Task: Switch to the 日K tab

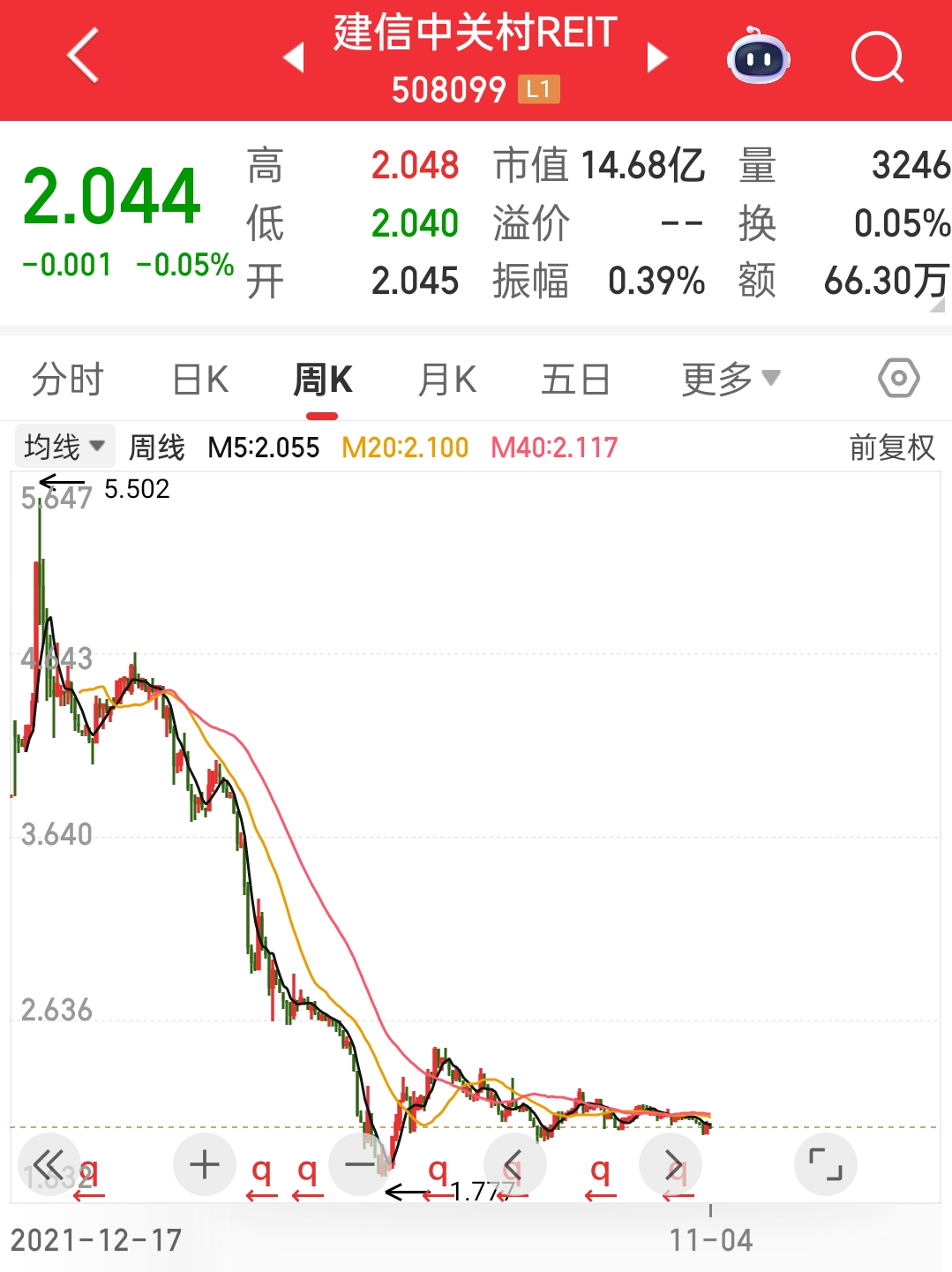Action: pyautogui.click(x=200, y=380)
